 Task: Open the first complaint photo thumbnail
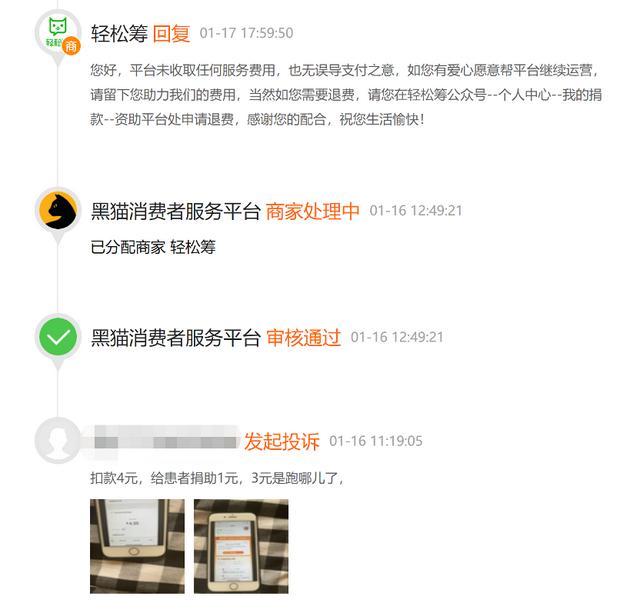[x=137, y=546]
